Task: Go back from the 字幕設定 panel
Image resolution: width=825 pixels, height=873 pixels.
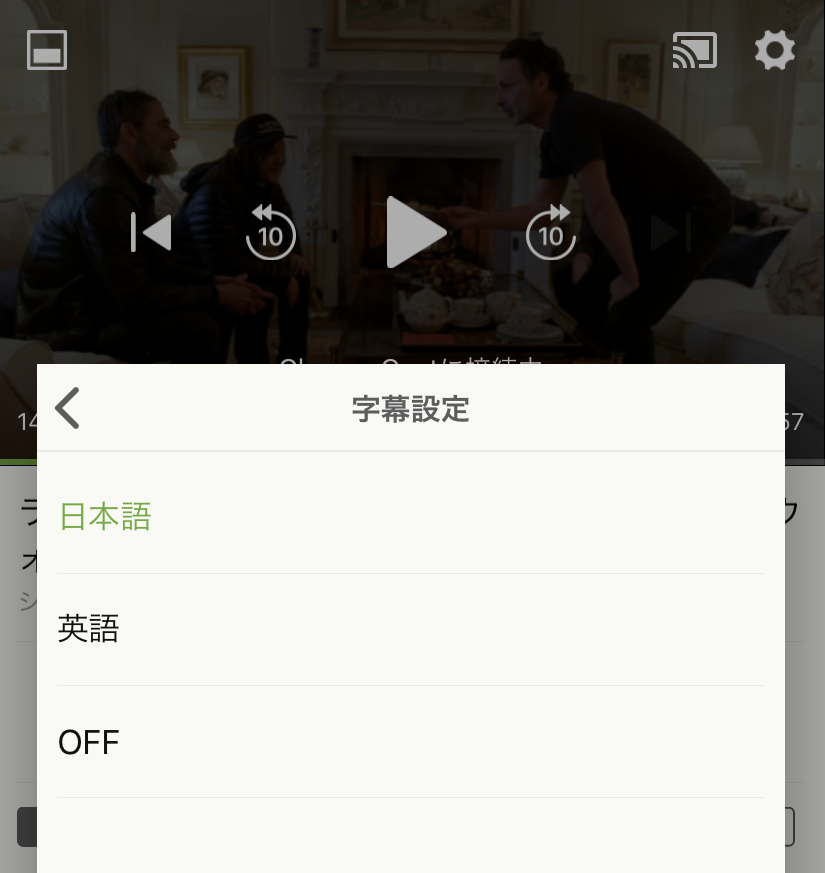Action: pos(67,408)
